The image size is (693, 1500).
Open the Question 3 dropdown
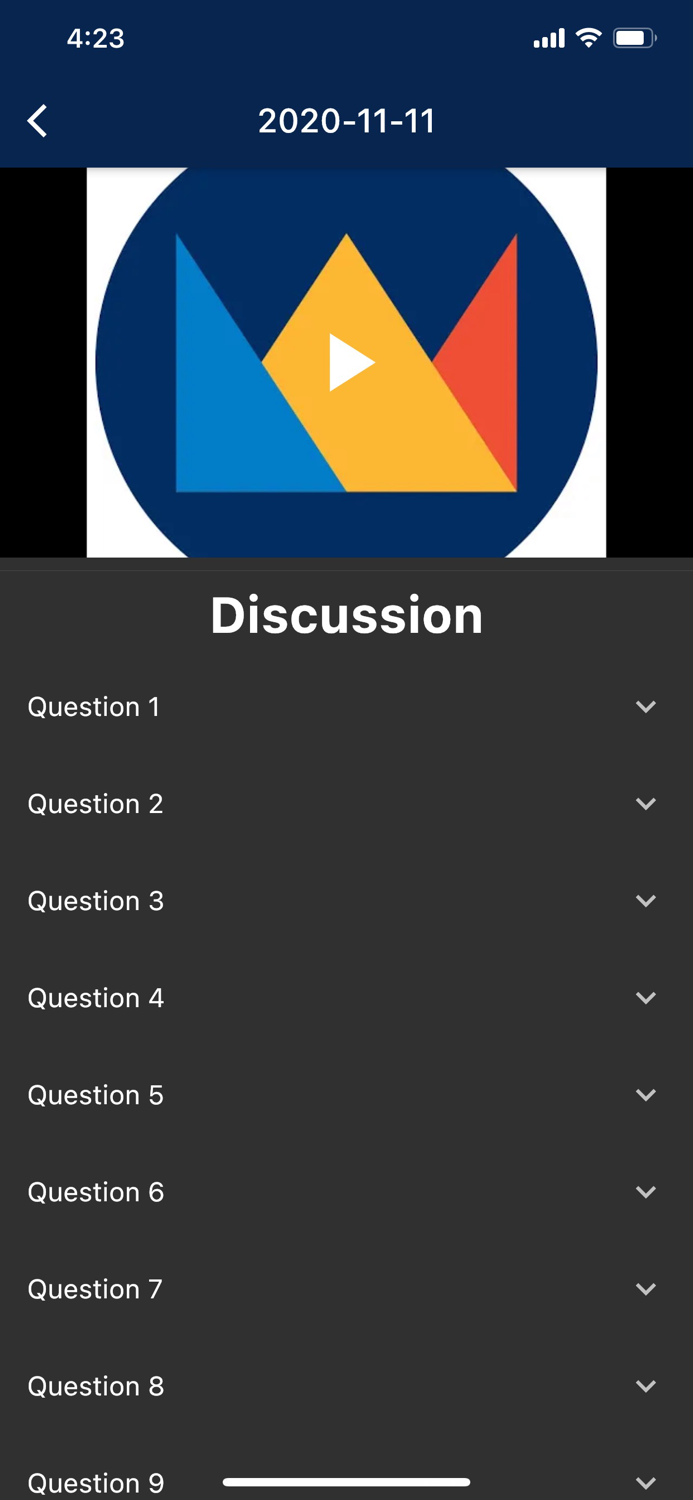click(346, 901)
